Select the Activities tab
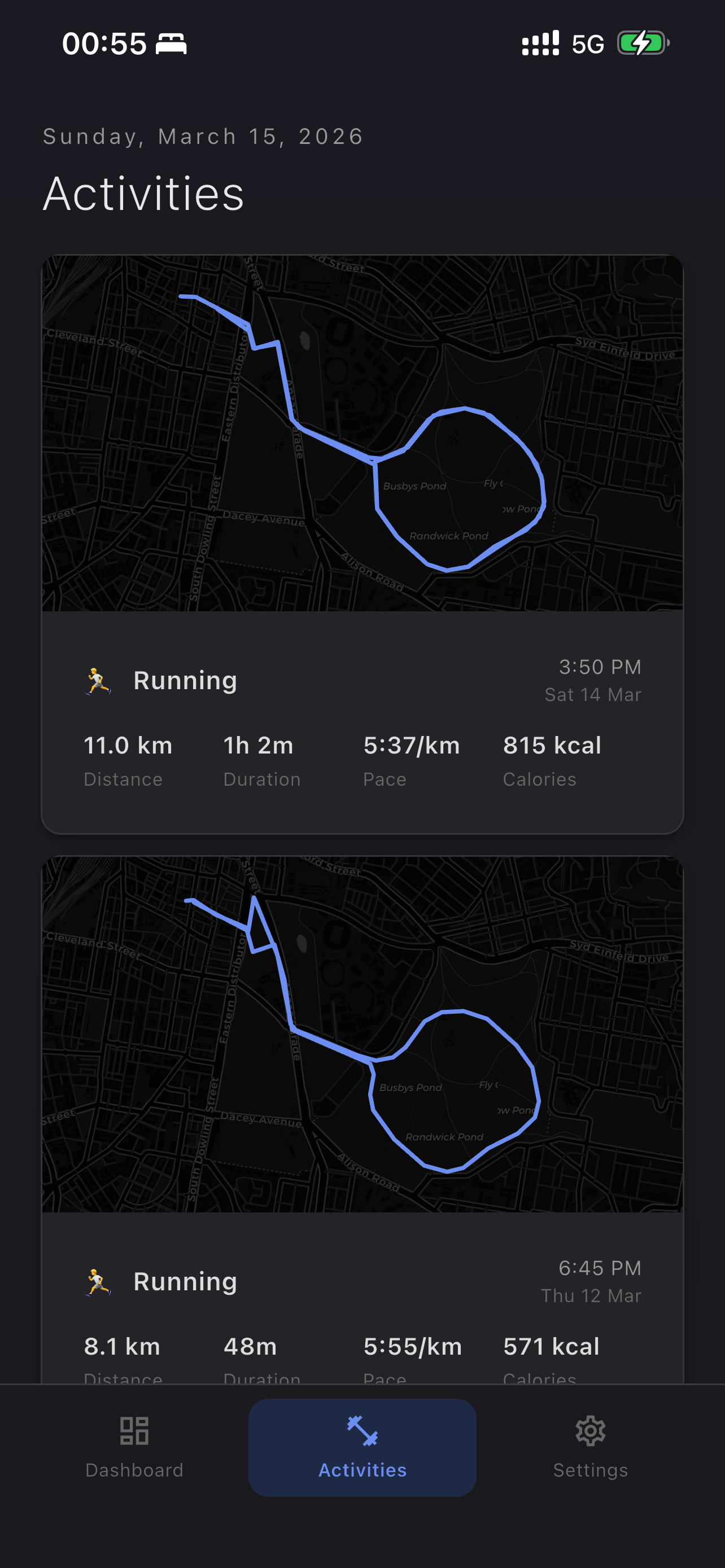 362,1447
